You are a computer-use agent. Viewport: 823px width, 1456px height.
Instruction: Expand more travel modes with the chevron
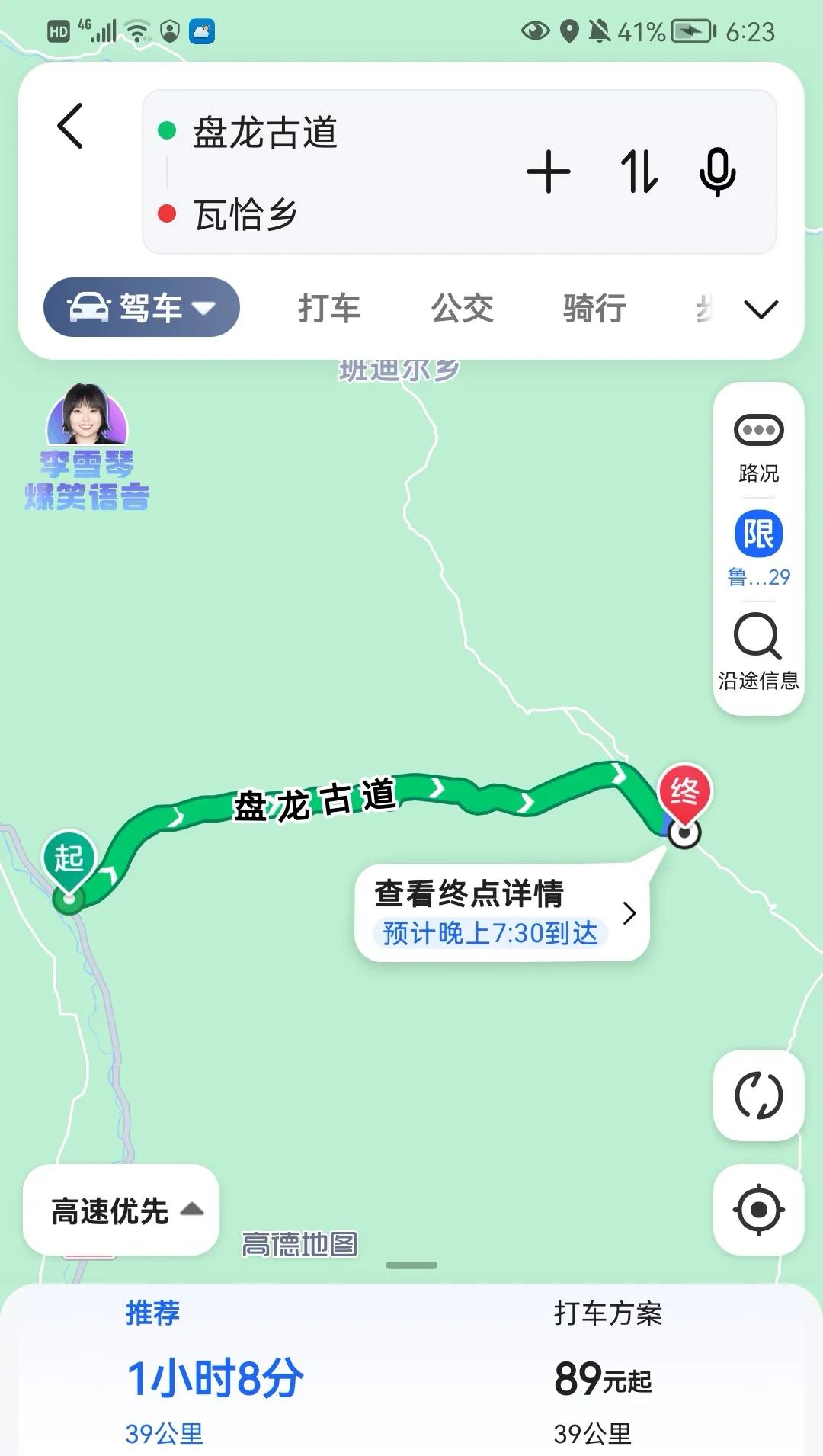pos(760,308)
